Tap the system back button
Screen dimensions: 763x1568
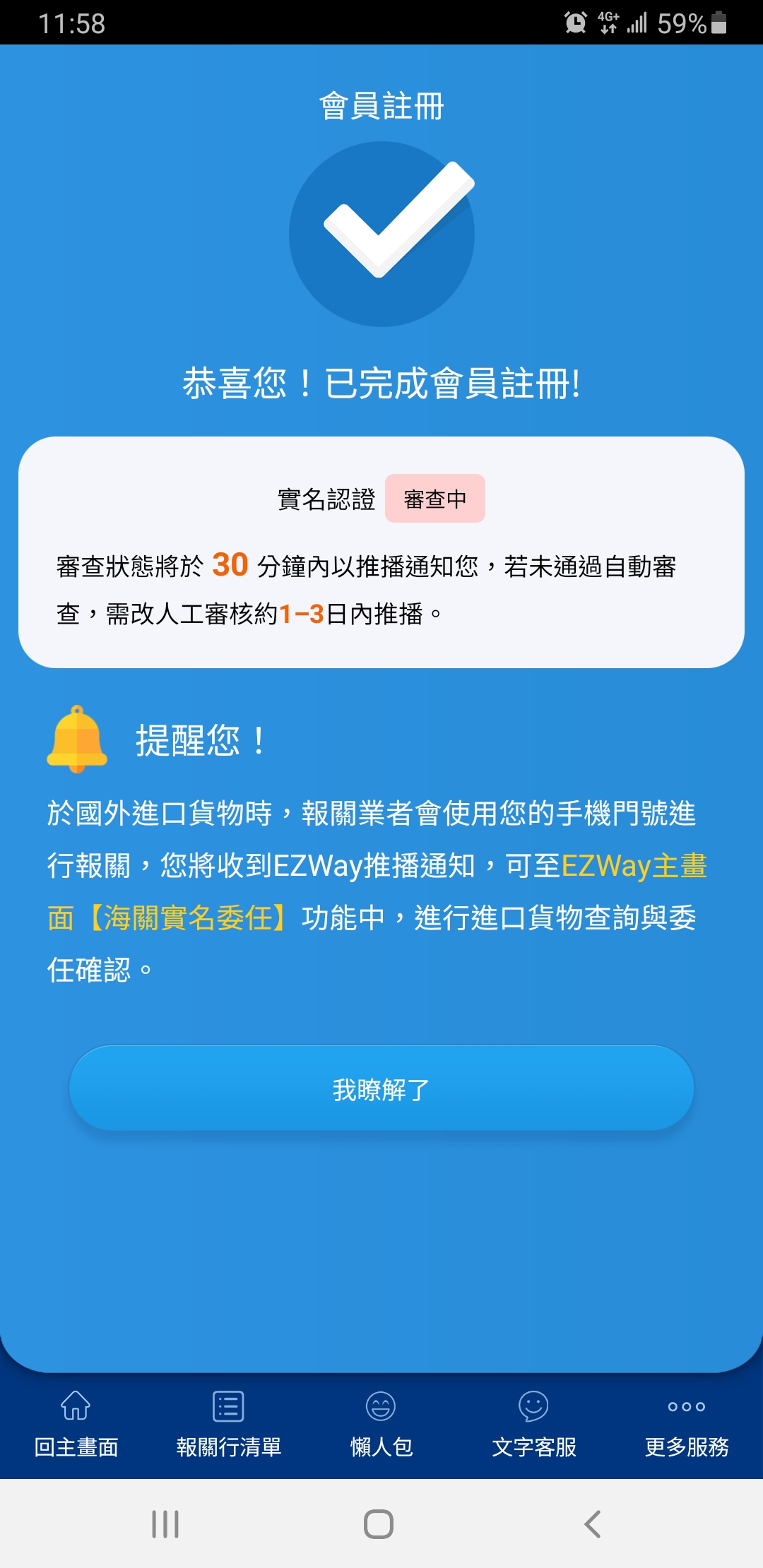tap(593, 1524)
